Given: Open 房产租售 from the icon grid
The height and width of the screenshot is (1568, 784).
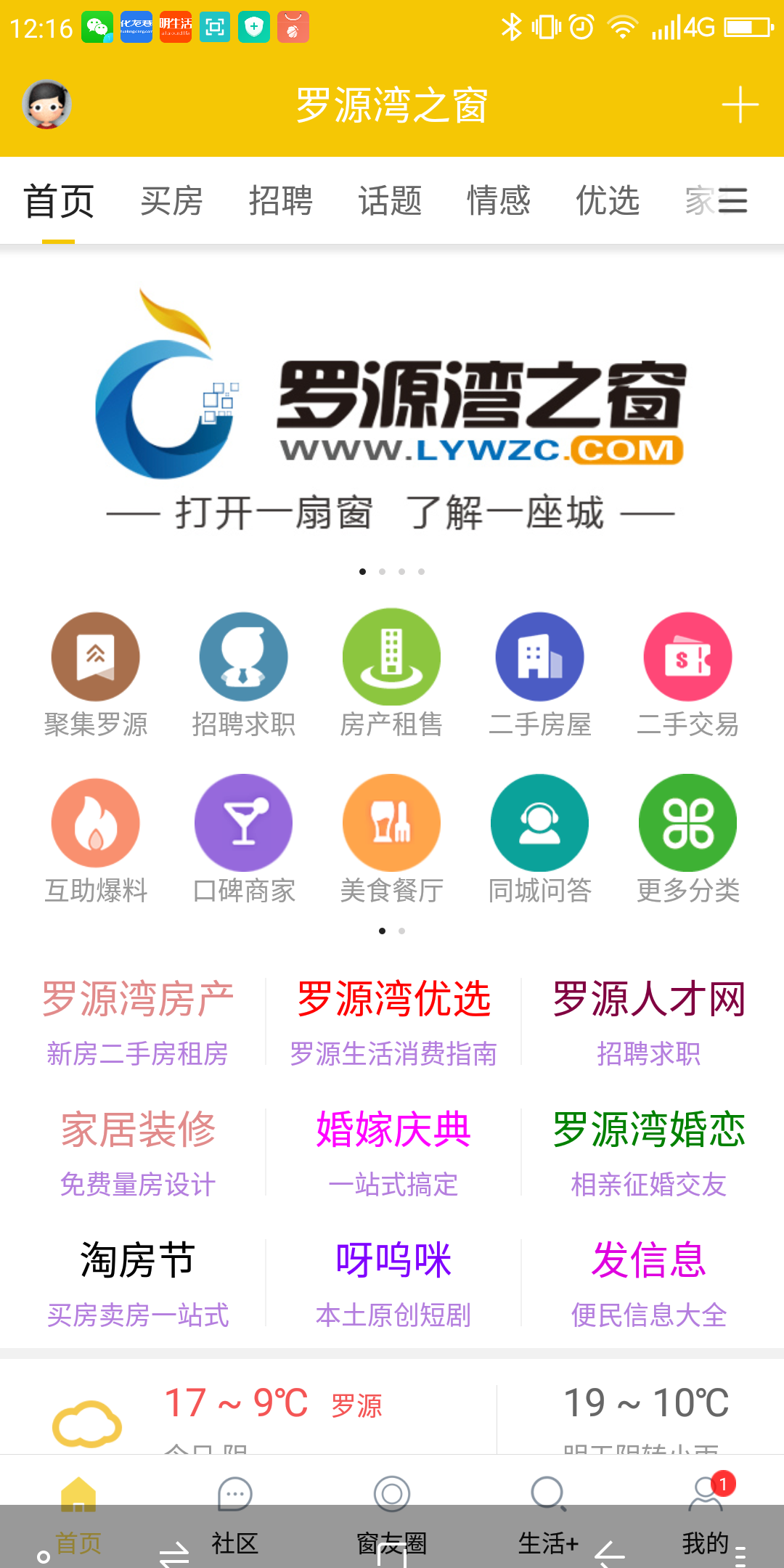Looking at the screenshot, I should [391, 656].
